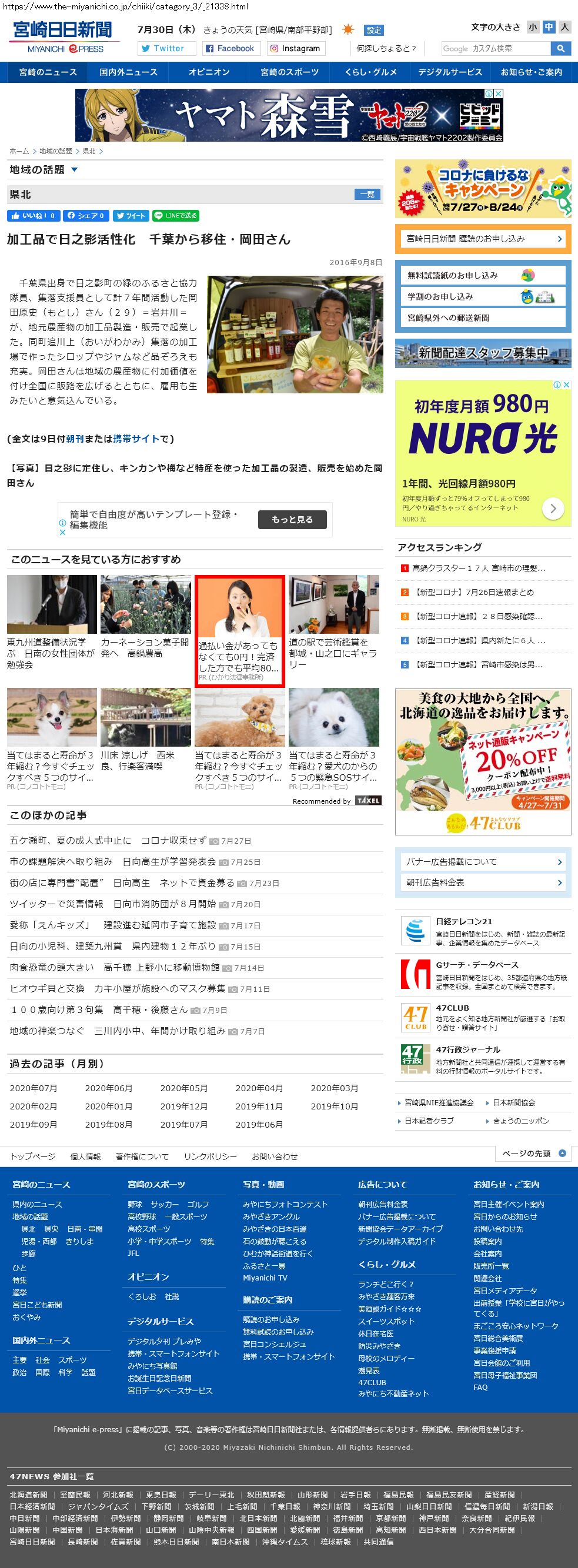Set text size to 大
Image resolution: width=578 pixels, height=1568 pixels.
coord(564,27)
